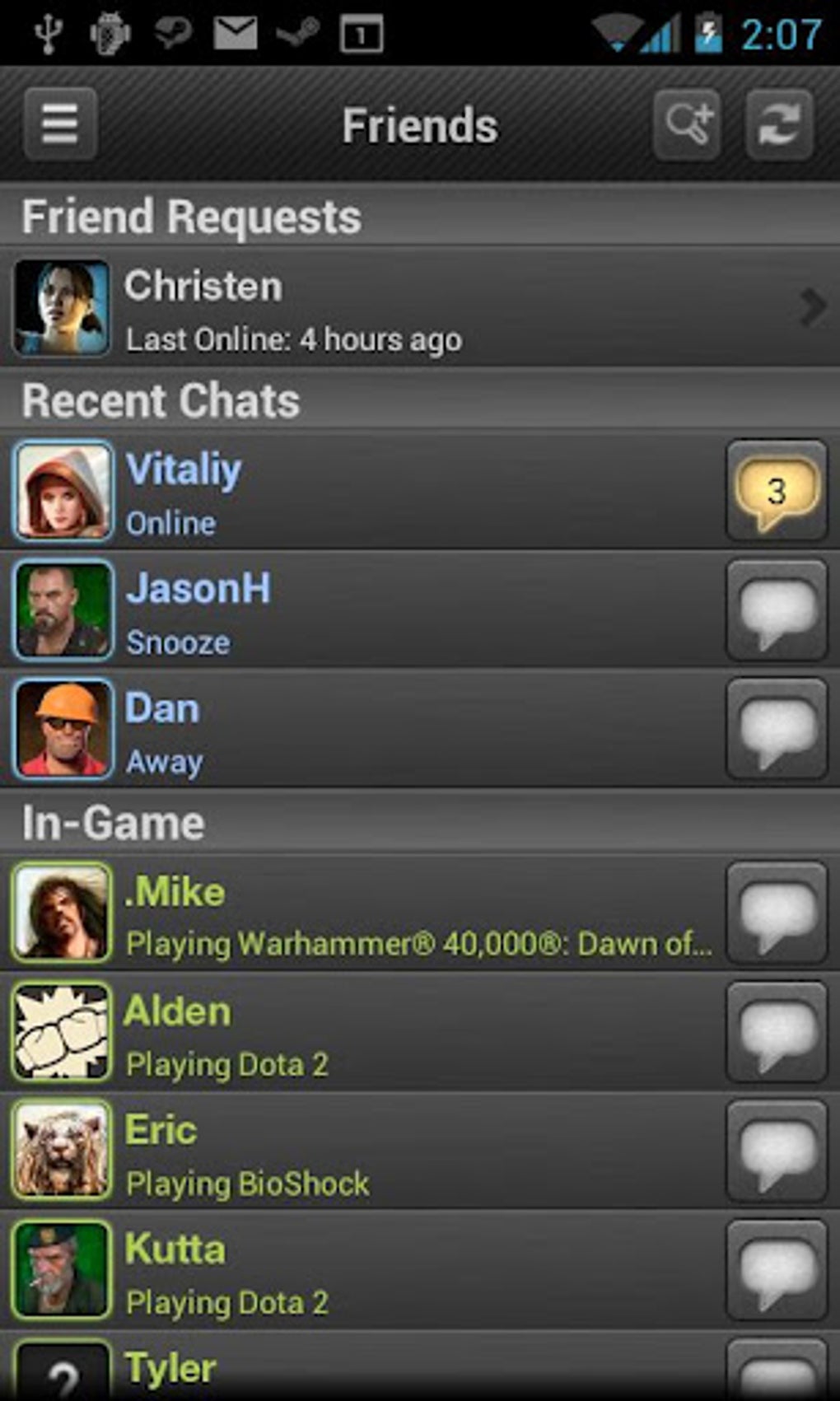Viewport: 840px width, 1401px height.
Task: Open Christen's friend request
Action: tap(412, 308)
